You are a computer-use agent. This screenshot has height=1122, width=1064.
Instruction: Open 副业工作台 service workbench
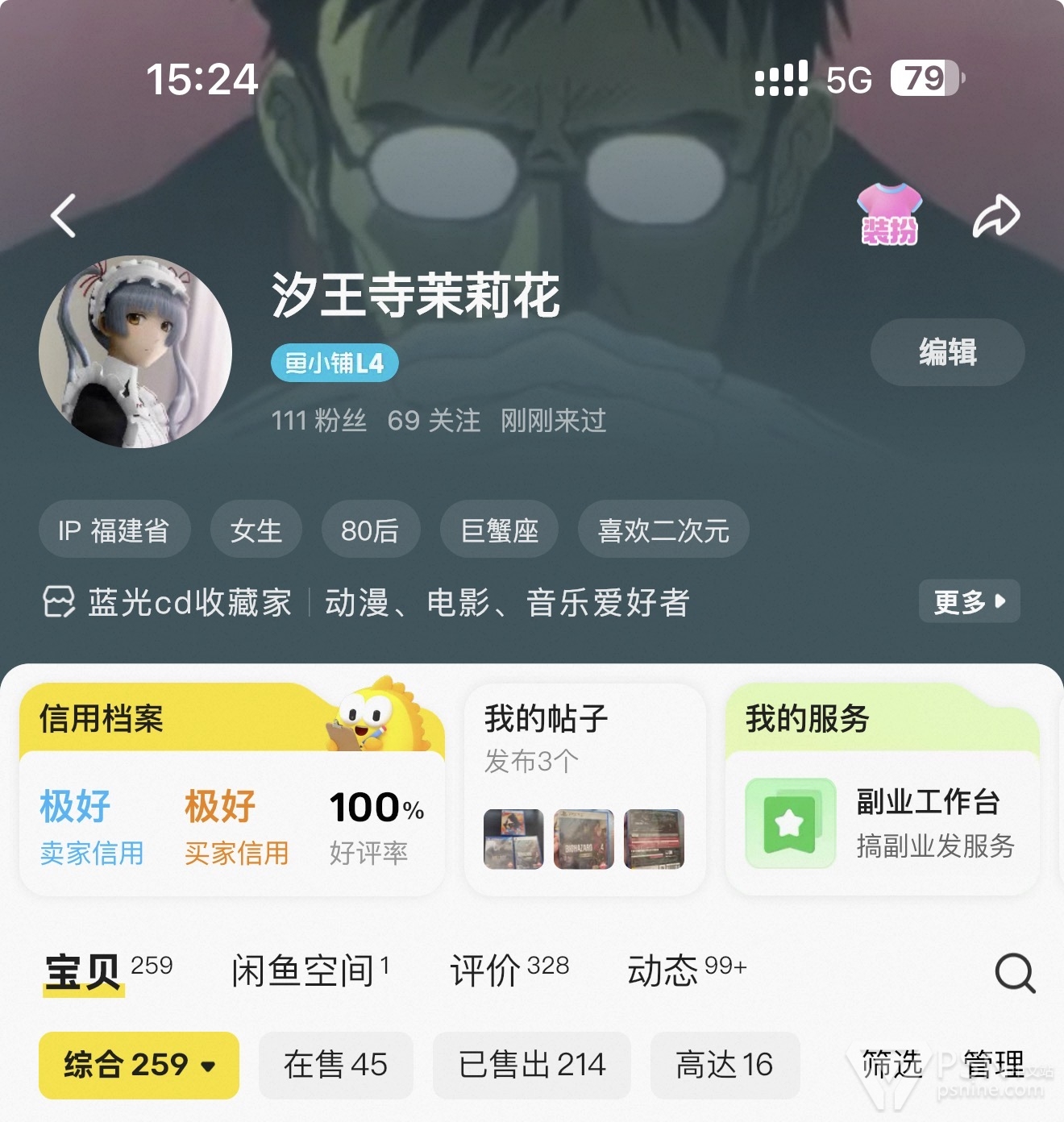883,822
